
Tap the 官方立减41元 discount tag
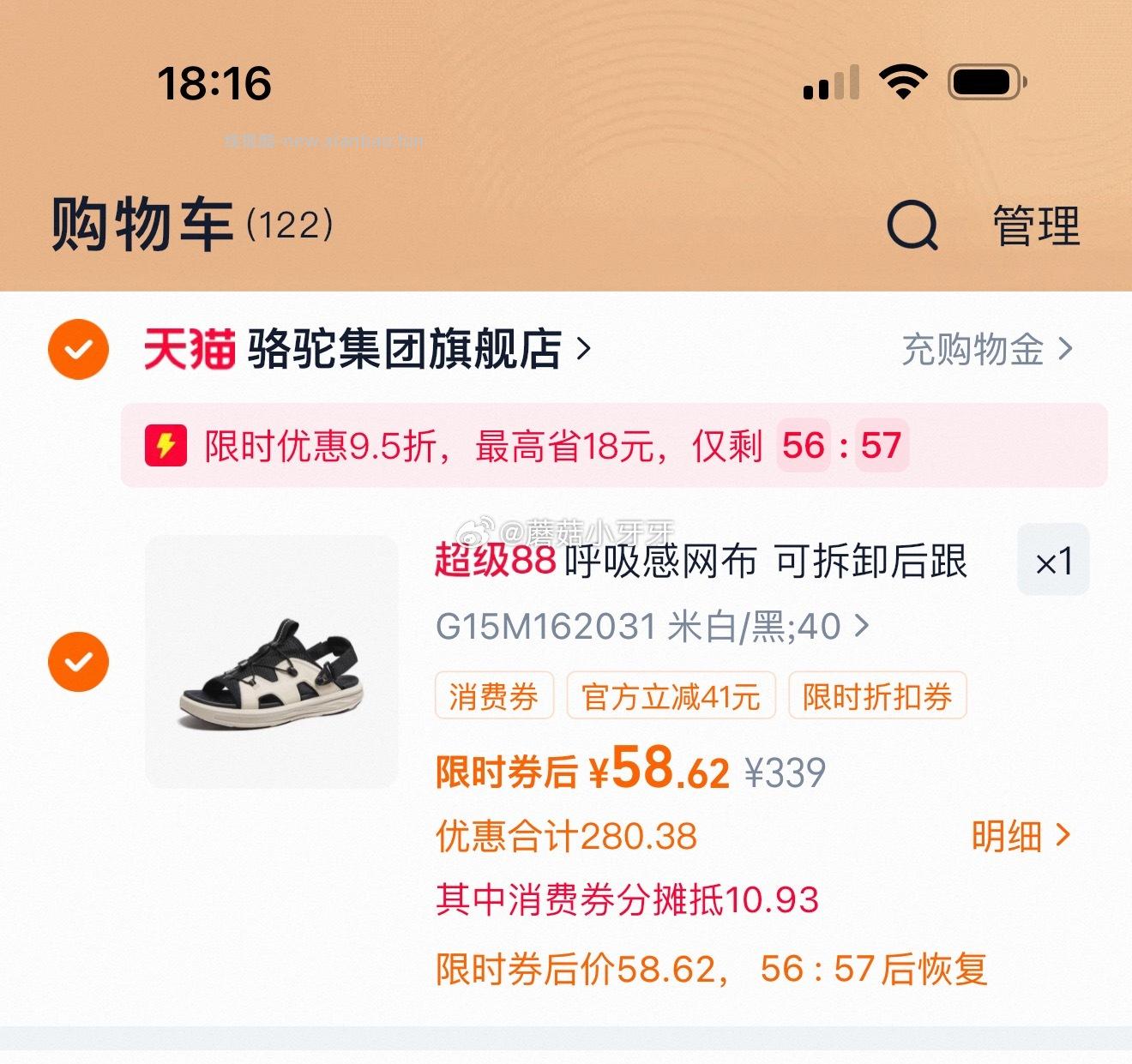[671, 696]
